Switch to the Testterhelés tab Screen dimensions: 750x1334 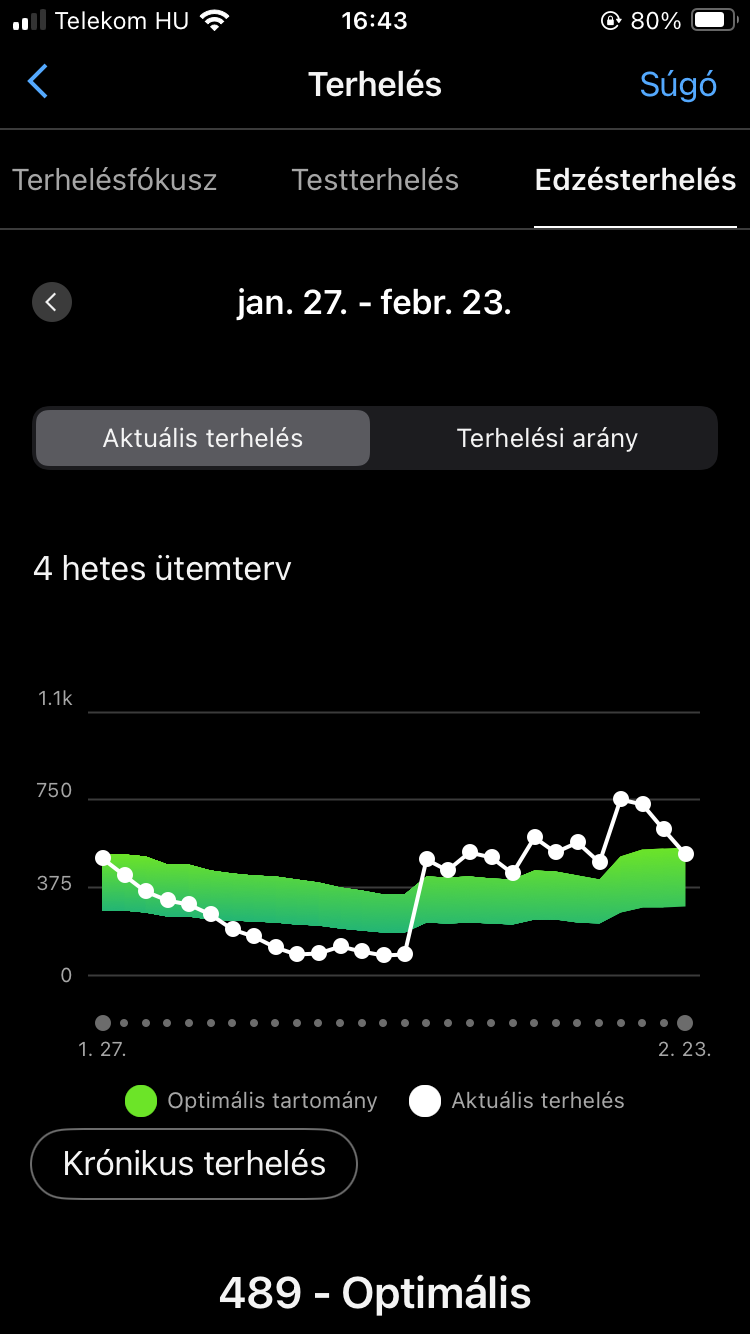tap(375, 180)
